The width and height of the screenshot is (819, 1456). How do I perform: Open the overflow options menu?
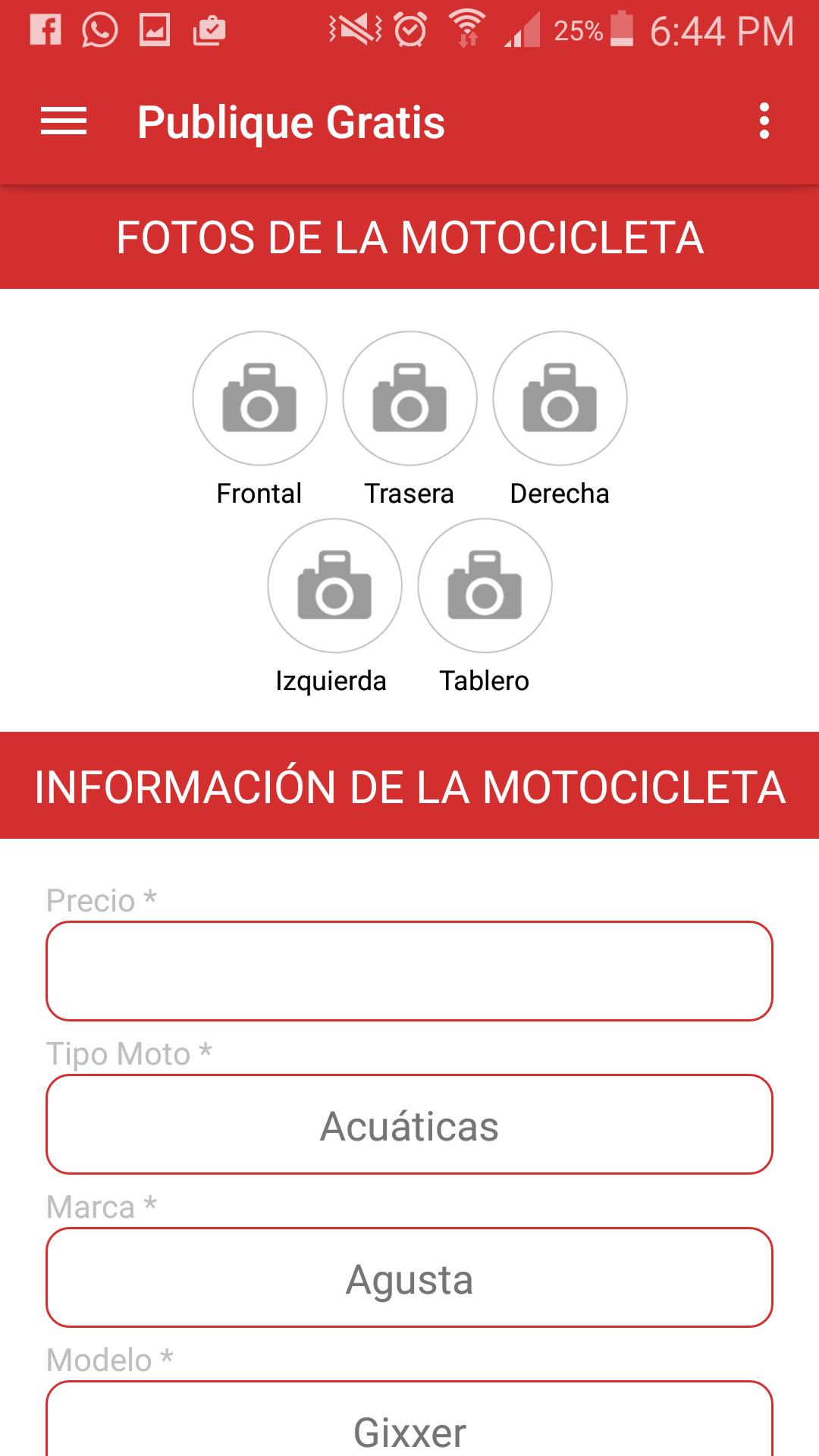[x=764, y=121]
